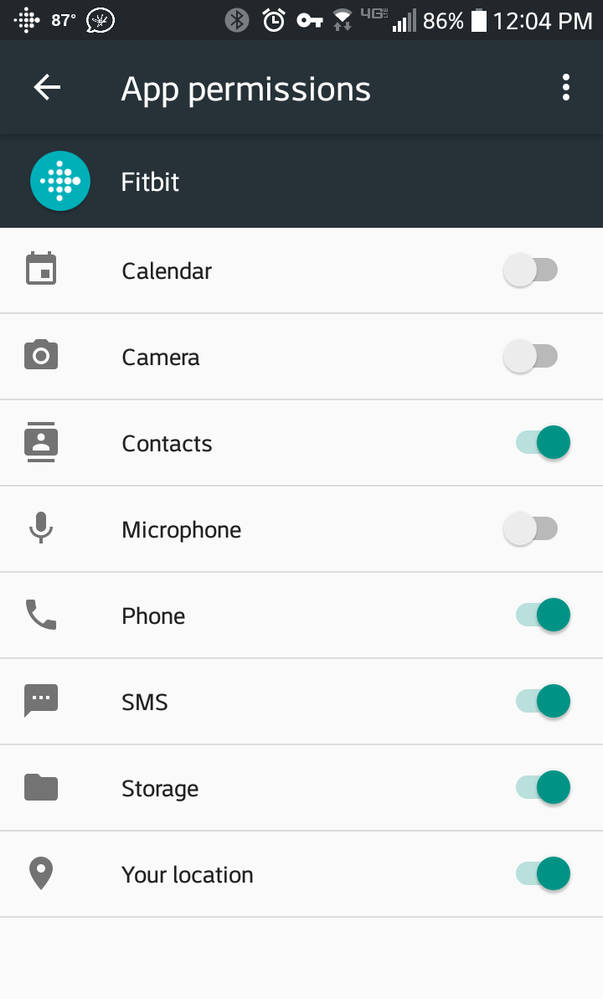Turn on Camera permission
The height and width of the screenshot is (999, 603).
[531, 357]
